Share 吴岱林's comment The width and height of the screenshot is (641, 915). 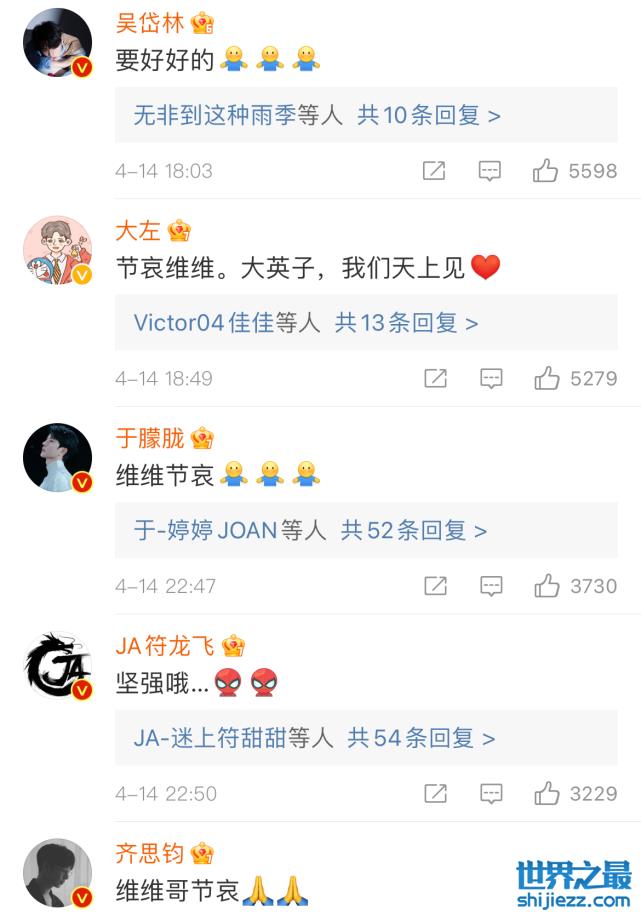[x=434, y=171]
